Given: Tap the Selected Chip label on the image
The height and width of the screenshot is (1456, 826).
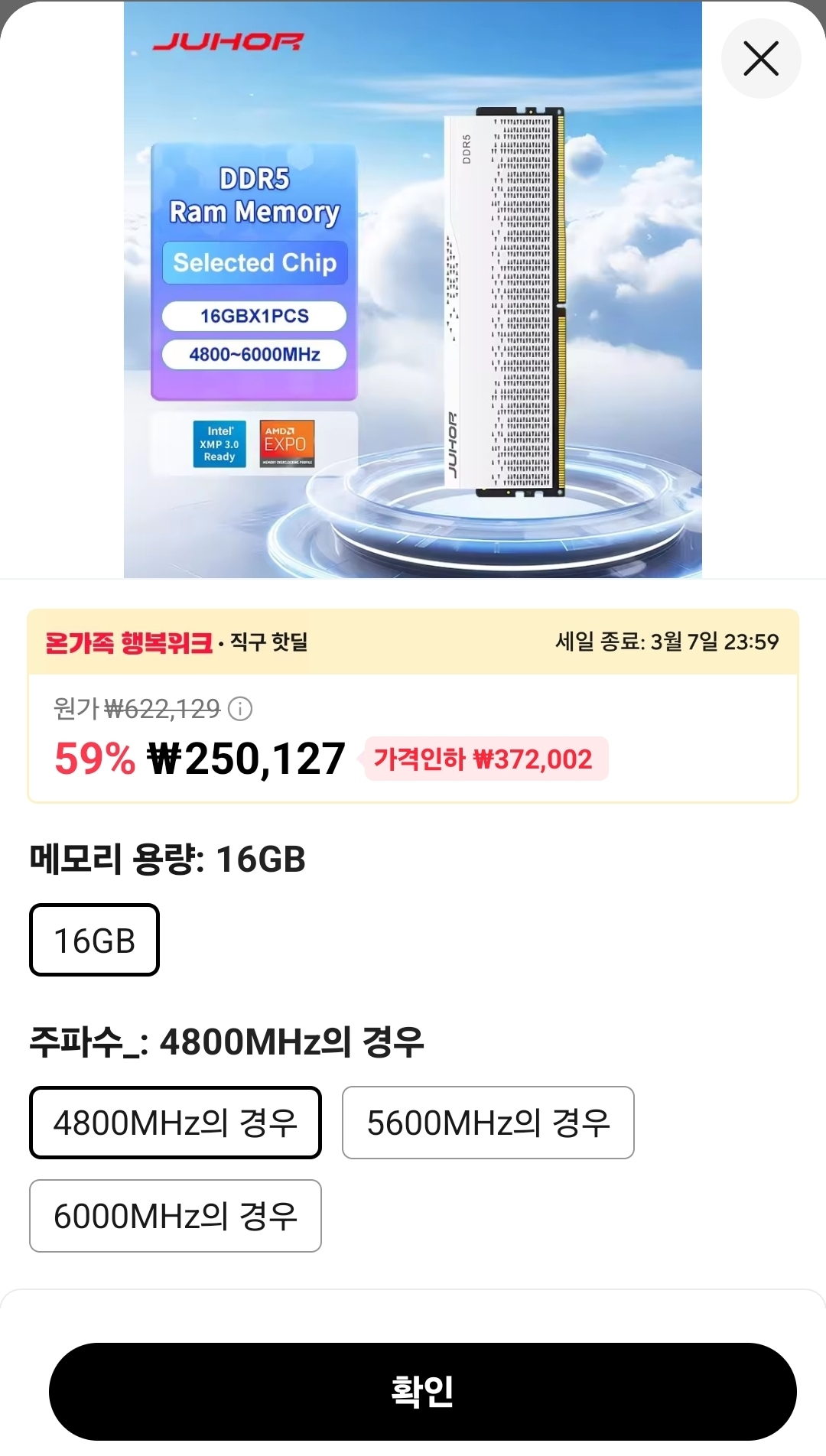Looking at the screenshot, I should click(255, 264).
